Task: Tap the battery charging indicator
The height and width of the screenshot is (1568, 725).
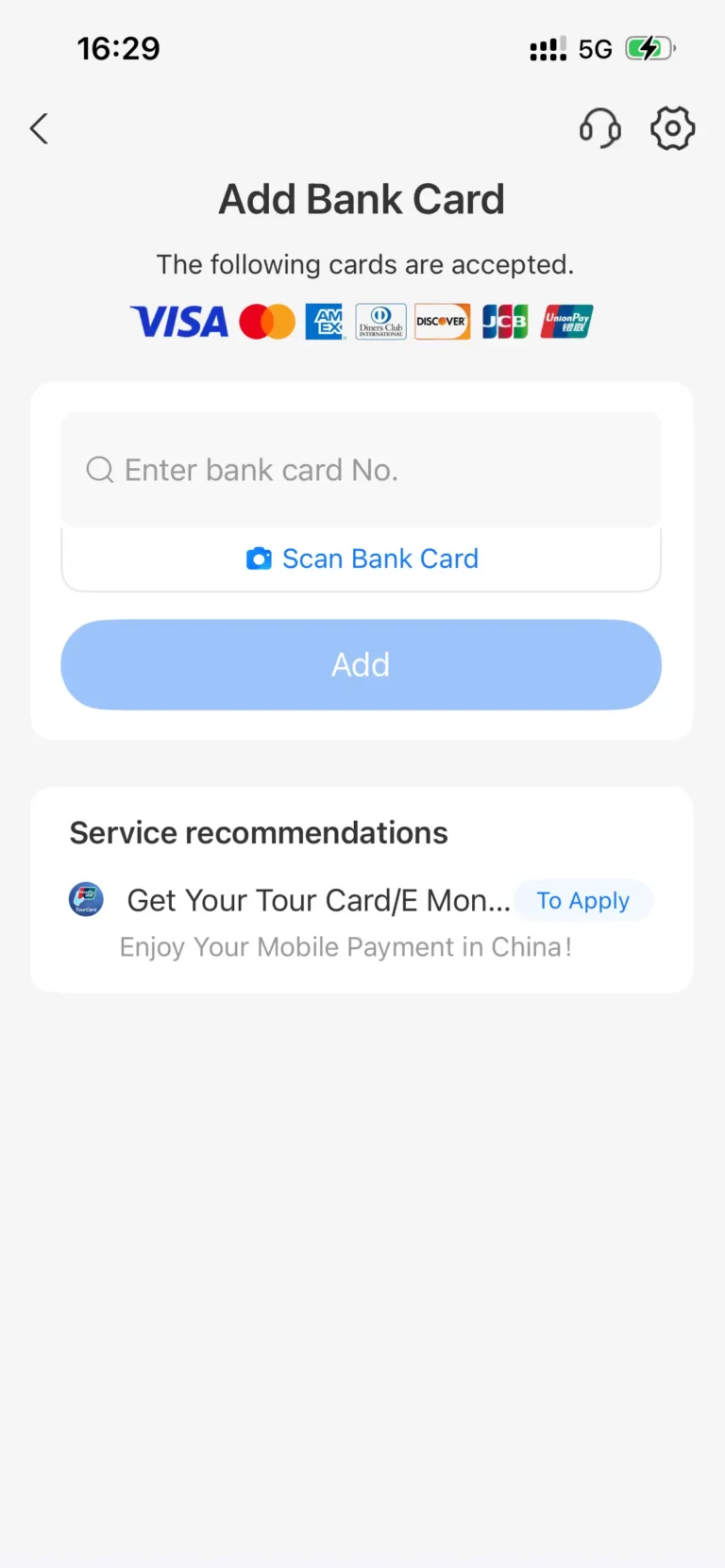Action: pyautogui.click(x=649, y=47)
